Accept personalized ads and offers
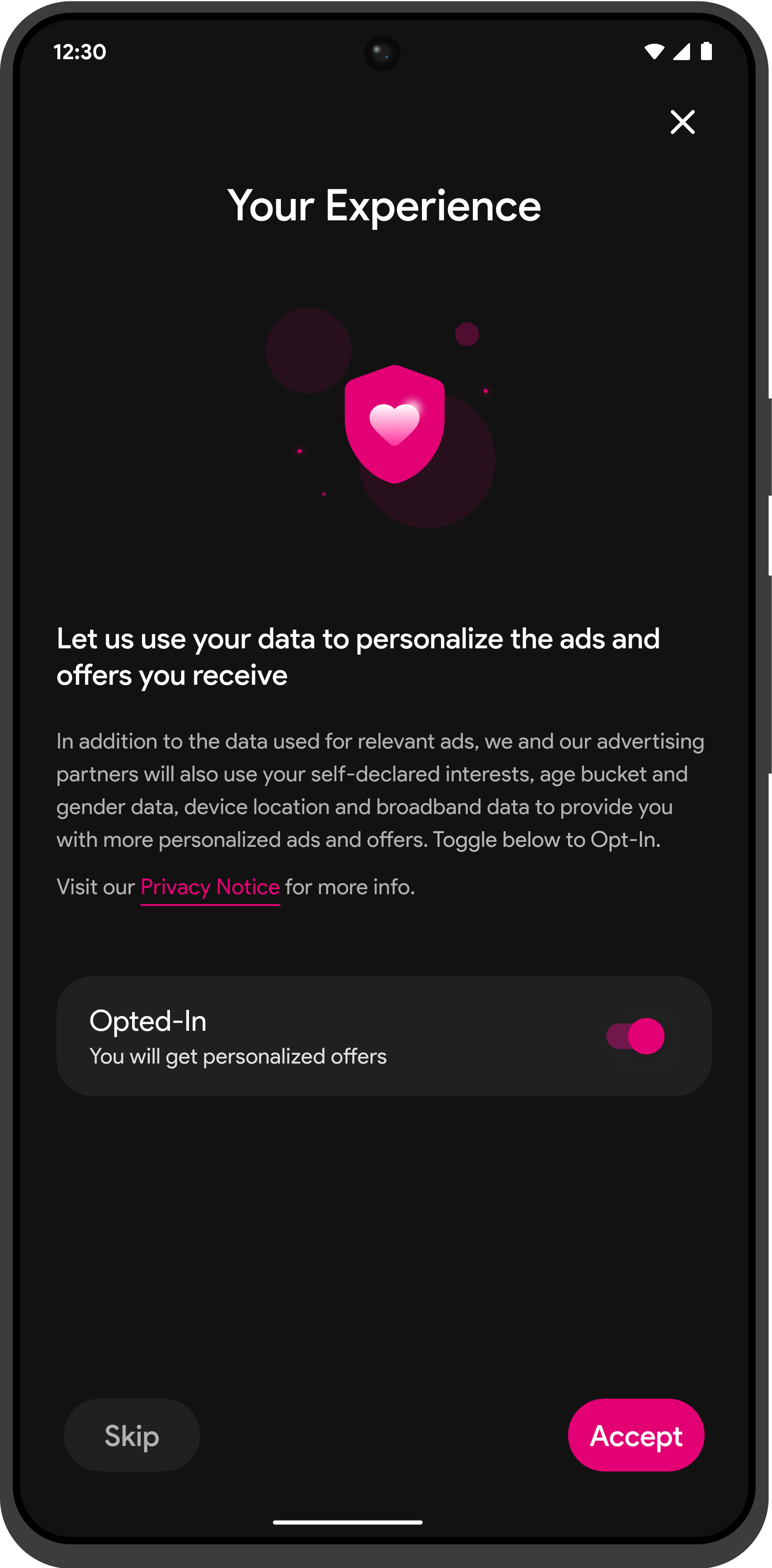This screenshot has width=772, height=1568. pos(636,1436)
